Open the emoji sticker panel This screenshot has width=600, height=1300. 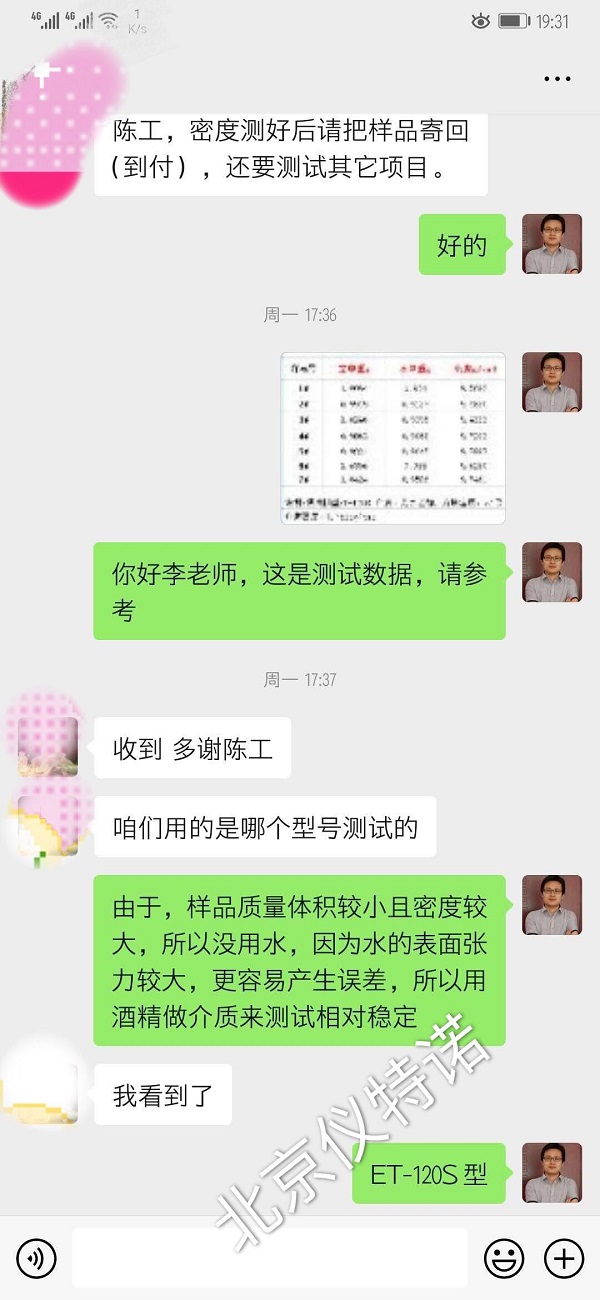[503, 1258]
